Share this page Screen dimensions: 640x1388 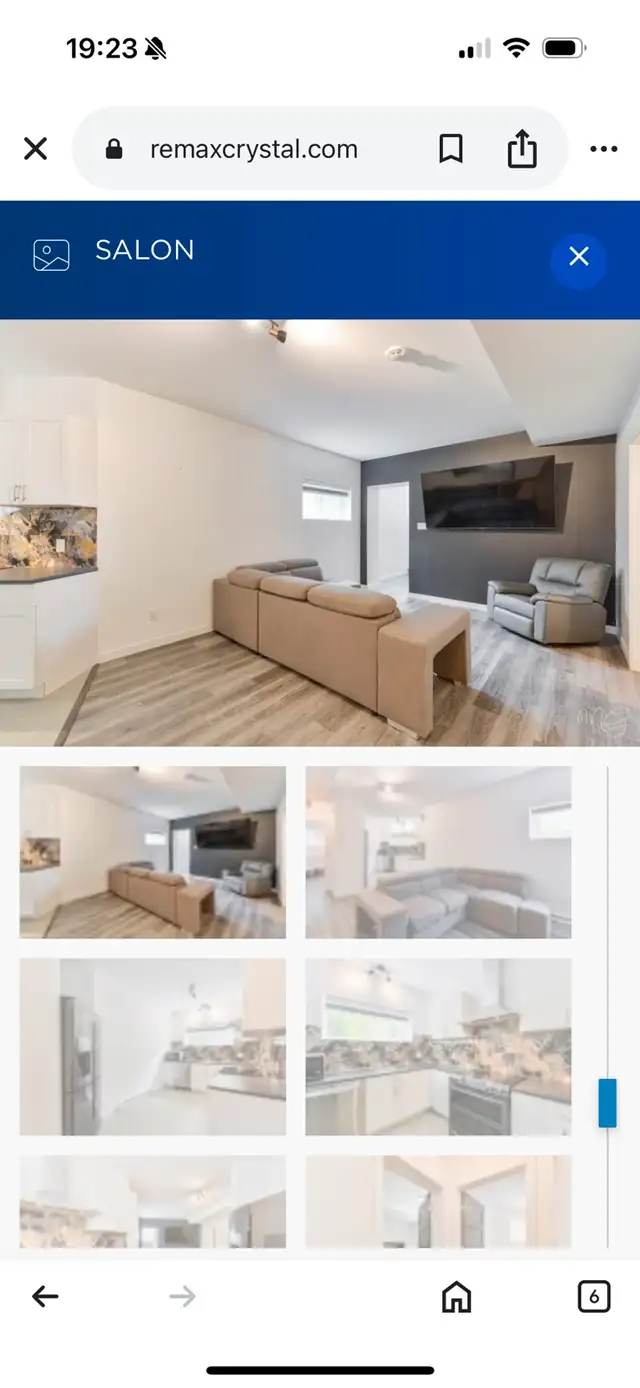click(521, 150)
